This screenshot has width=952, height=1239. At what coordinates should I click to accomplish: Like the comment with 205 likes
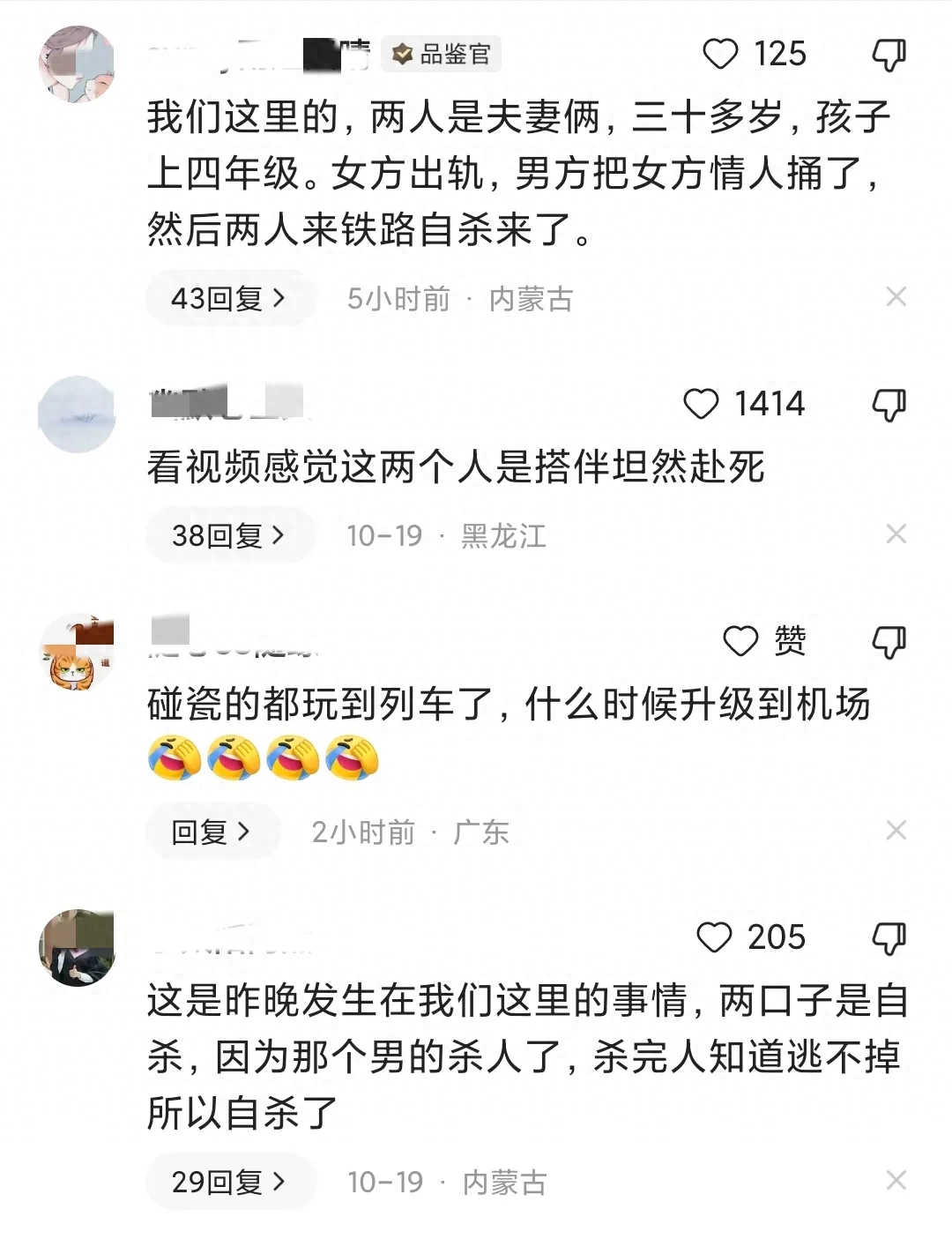714,937
